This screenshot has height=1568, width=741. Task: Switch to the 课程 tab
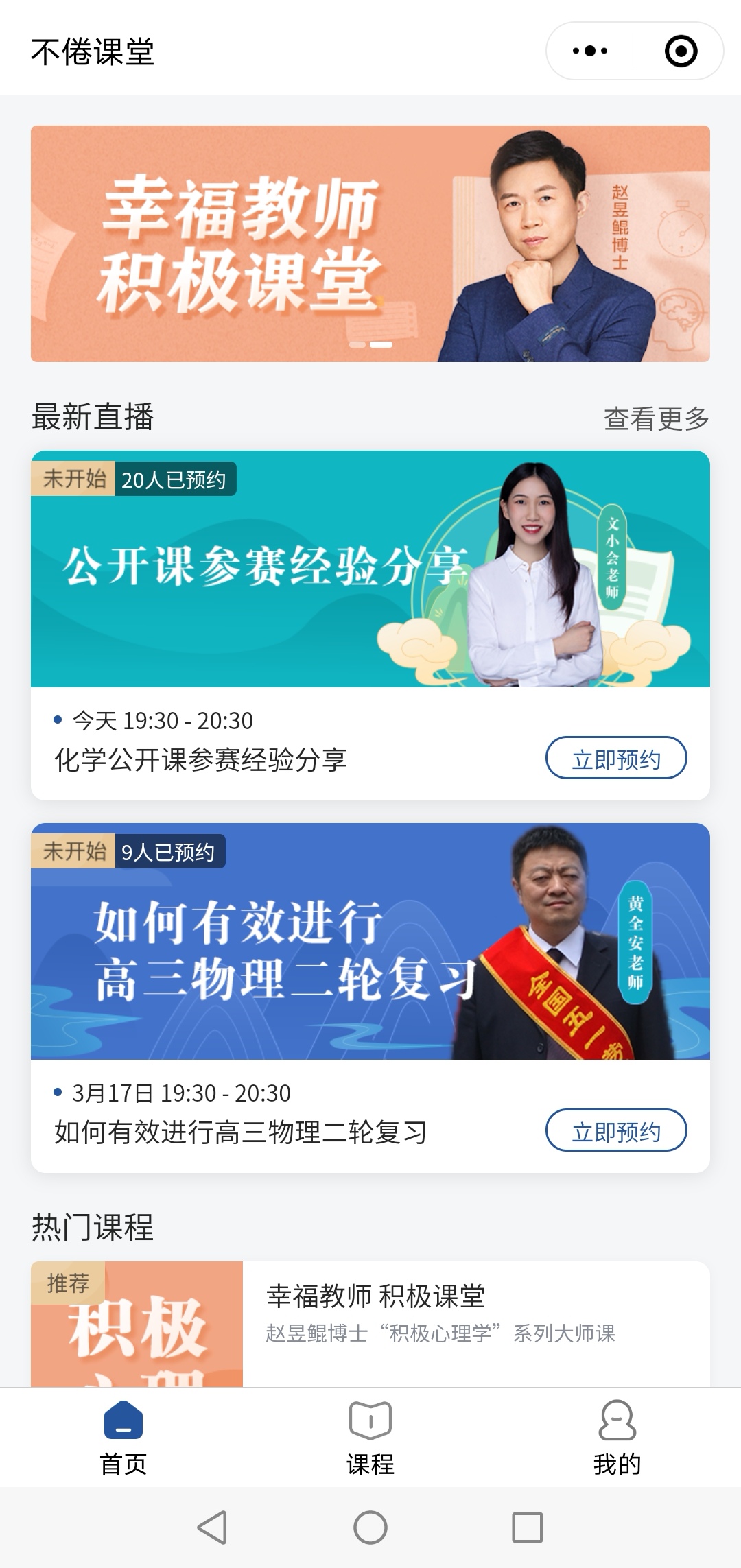click(x=370, y=1438)
